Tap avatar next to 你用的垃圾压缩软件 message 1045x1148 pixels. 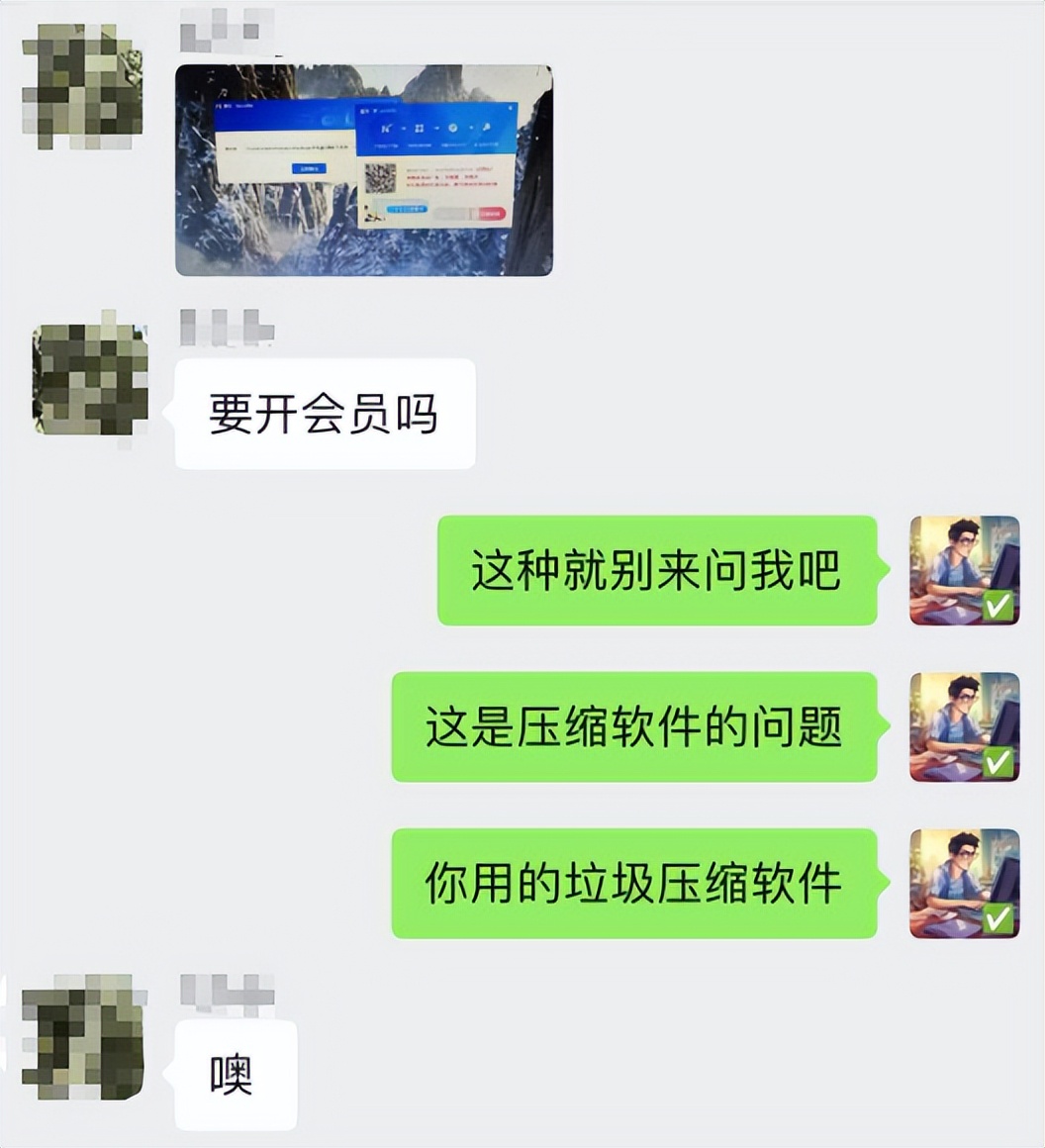(964, 883)
